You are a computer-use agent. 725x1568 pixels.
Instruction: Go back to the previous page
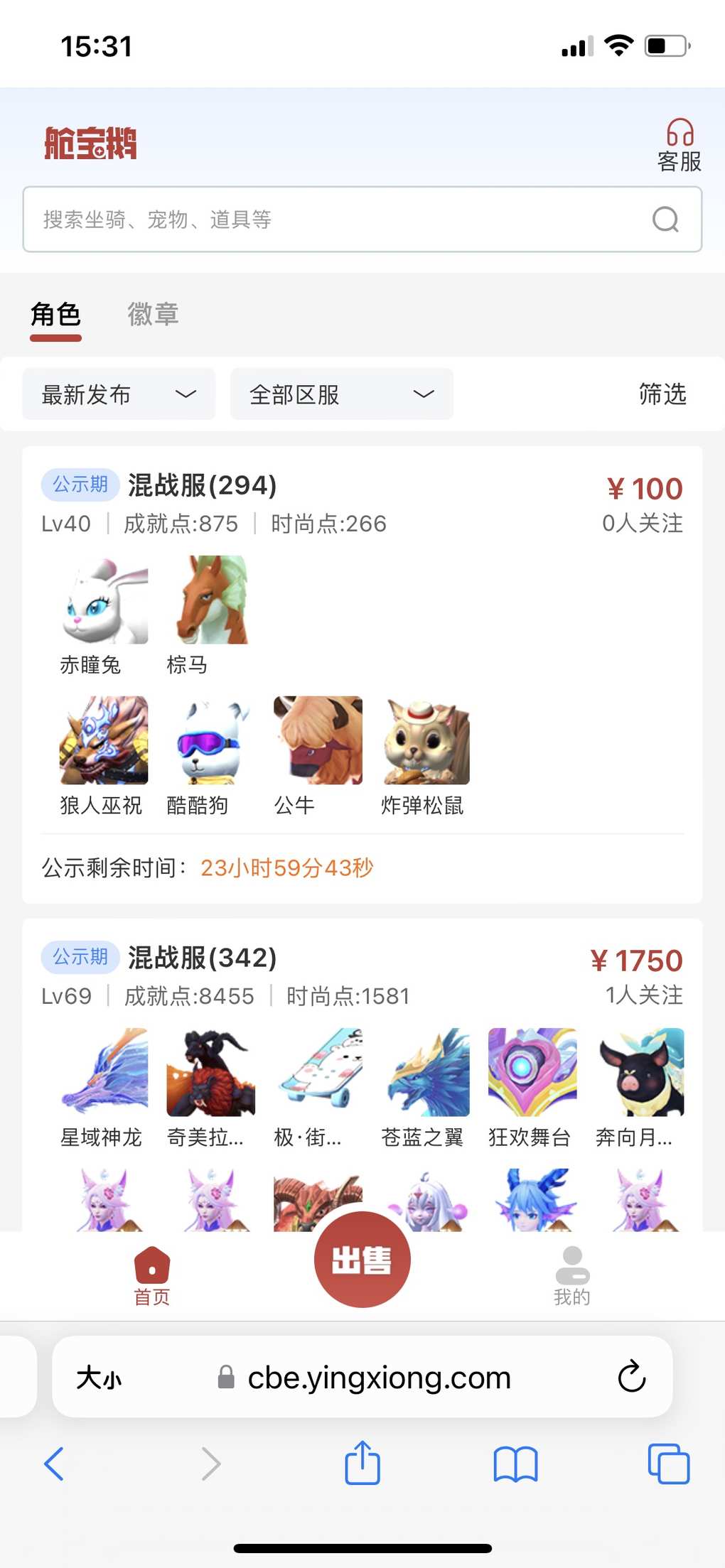coord(54,1464)
